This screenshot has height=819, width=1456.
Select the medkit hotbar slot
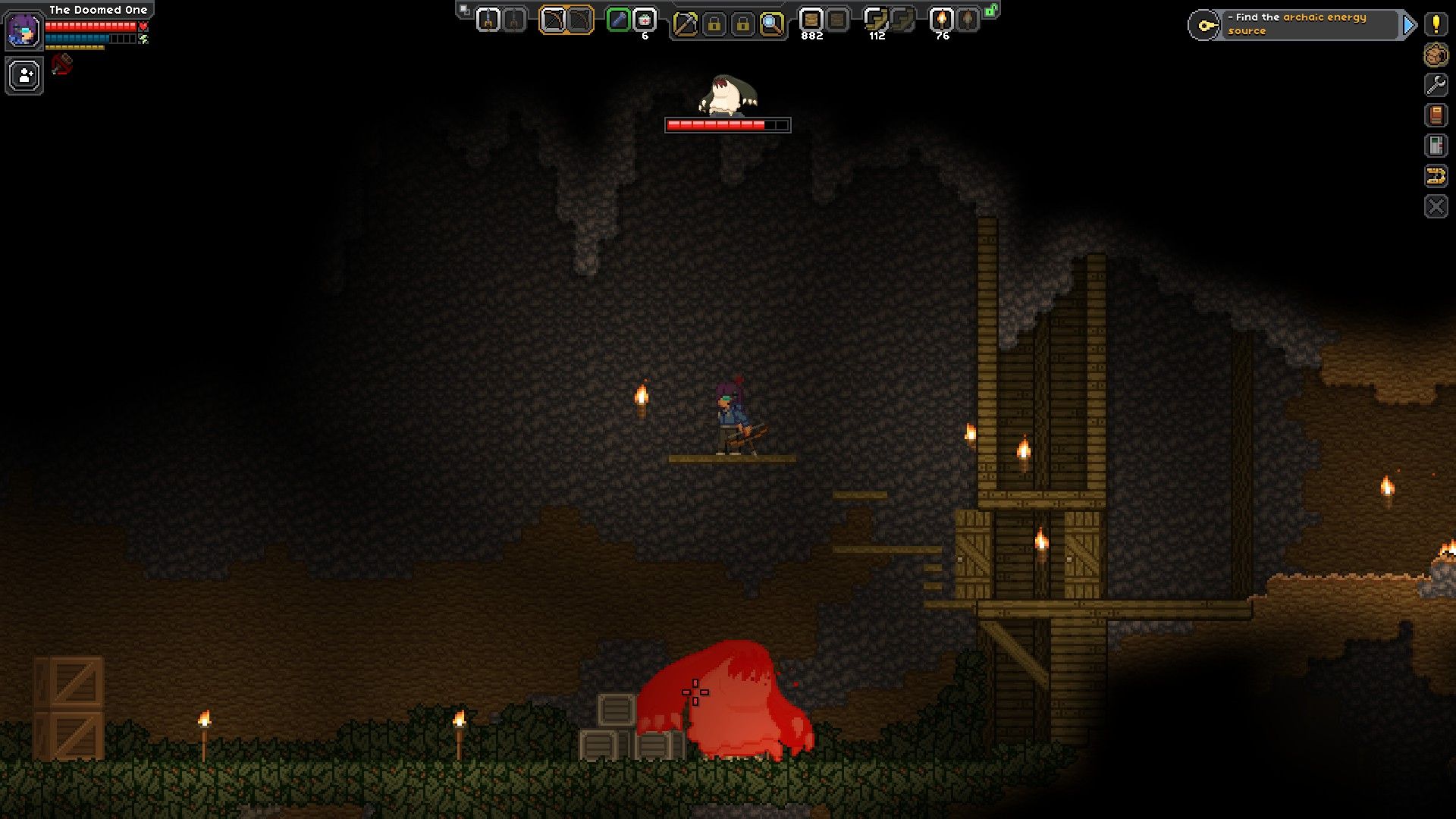point(645,20)
